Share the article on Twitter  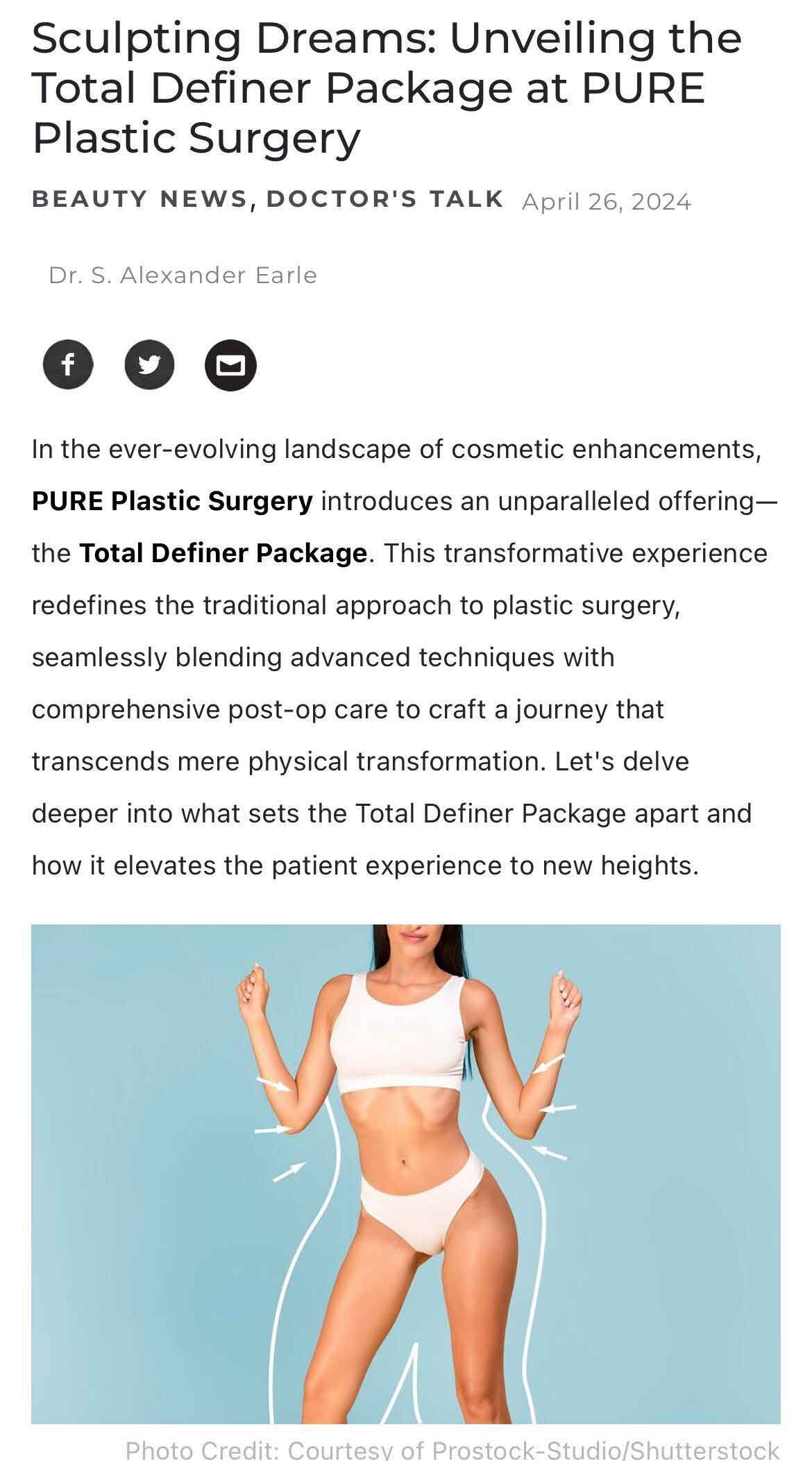[149, 364]
